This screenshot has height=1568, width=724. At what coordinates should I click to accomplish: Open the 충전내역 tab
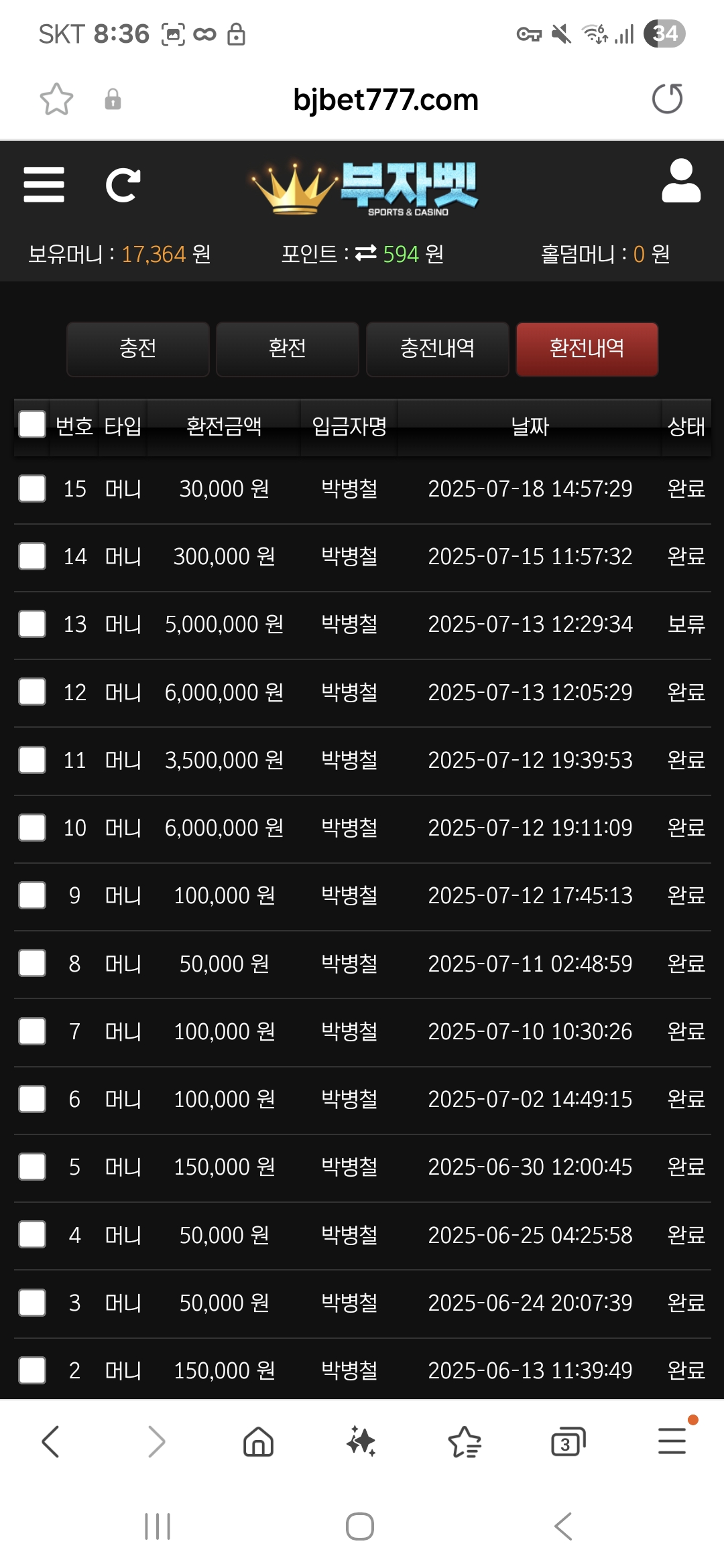click(437, 349)
